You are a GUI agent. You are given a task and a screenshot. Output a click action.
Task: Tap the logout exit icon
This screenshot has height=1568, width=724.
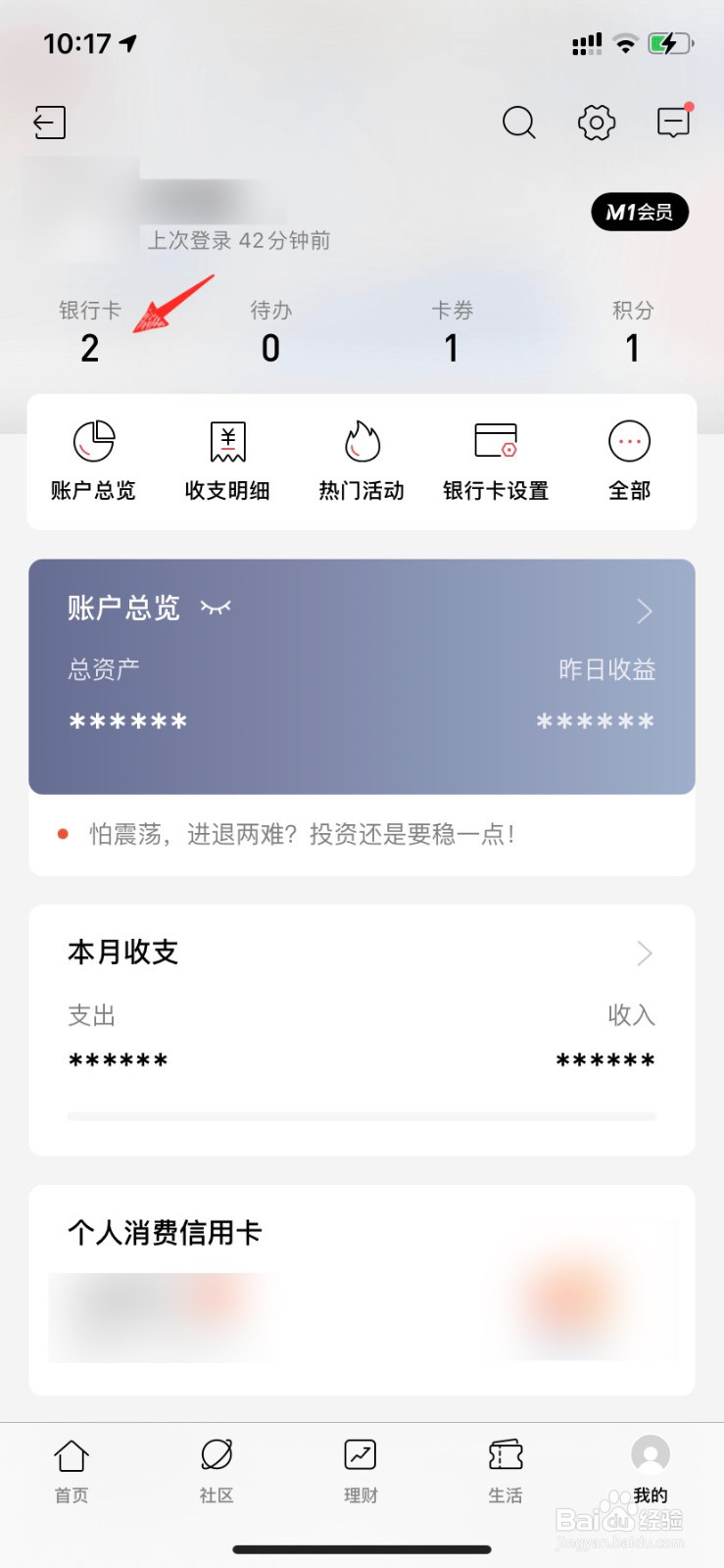49,122
